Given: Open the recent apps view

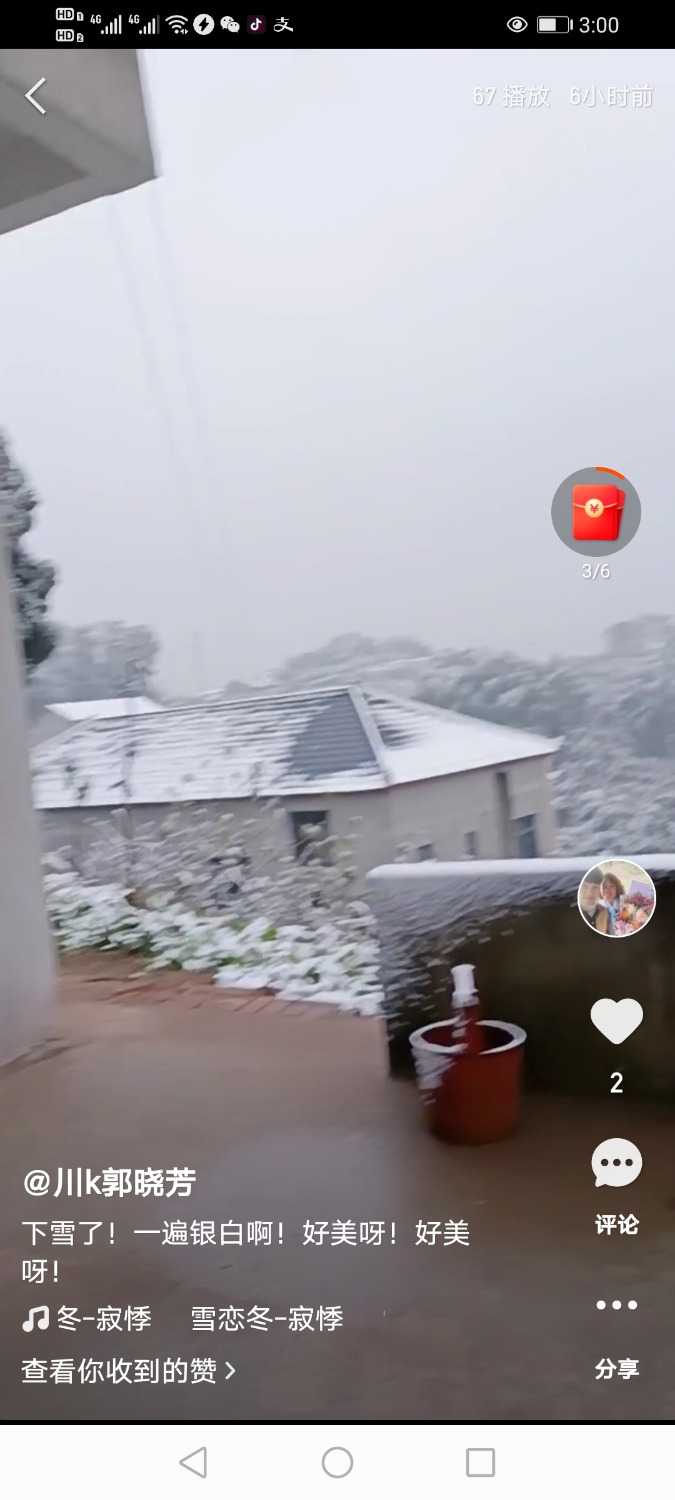Looking at the screenshot, I should click(480, 1463).
